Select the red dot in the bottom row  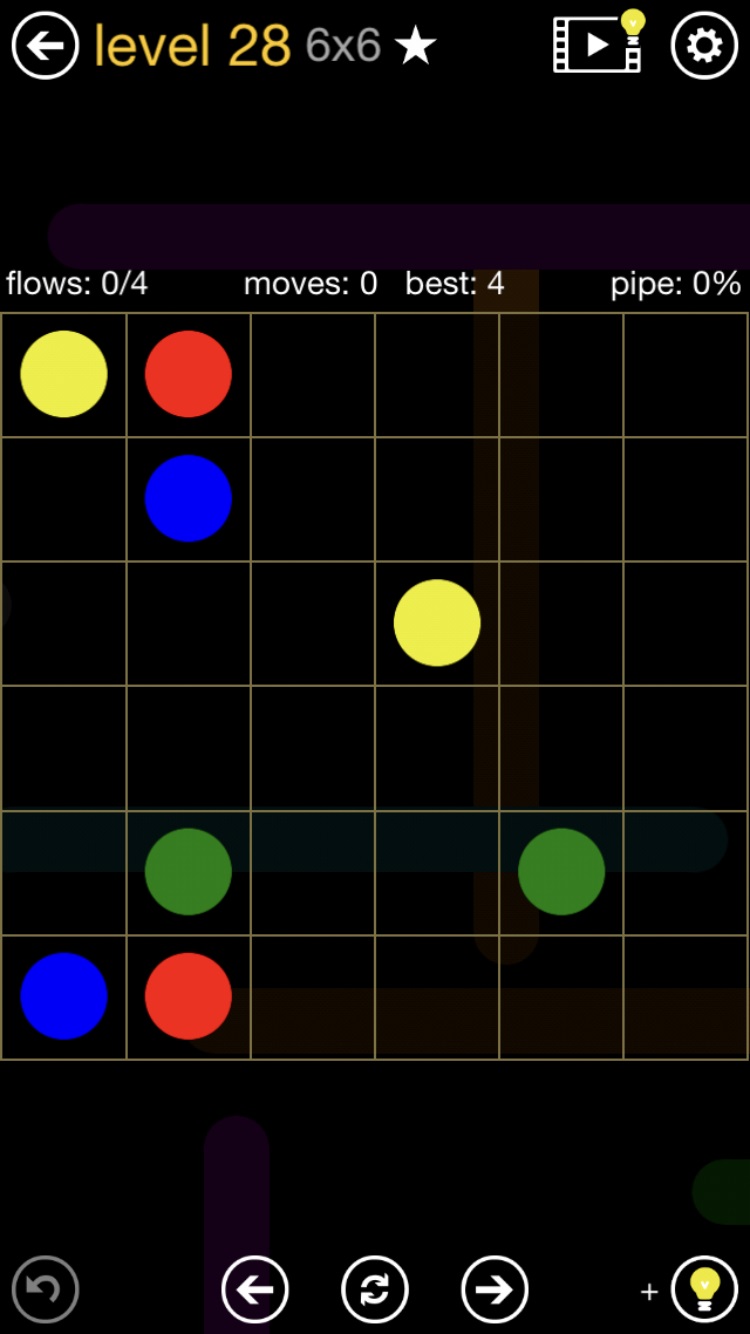[x=188, y=996]
